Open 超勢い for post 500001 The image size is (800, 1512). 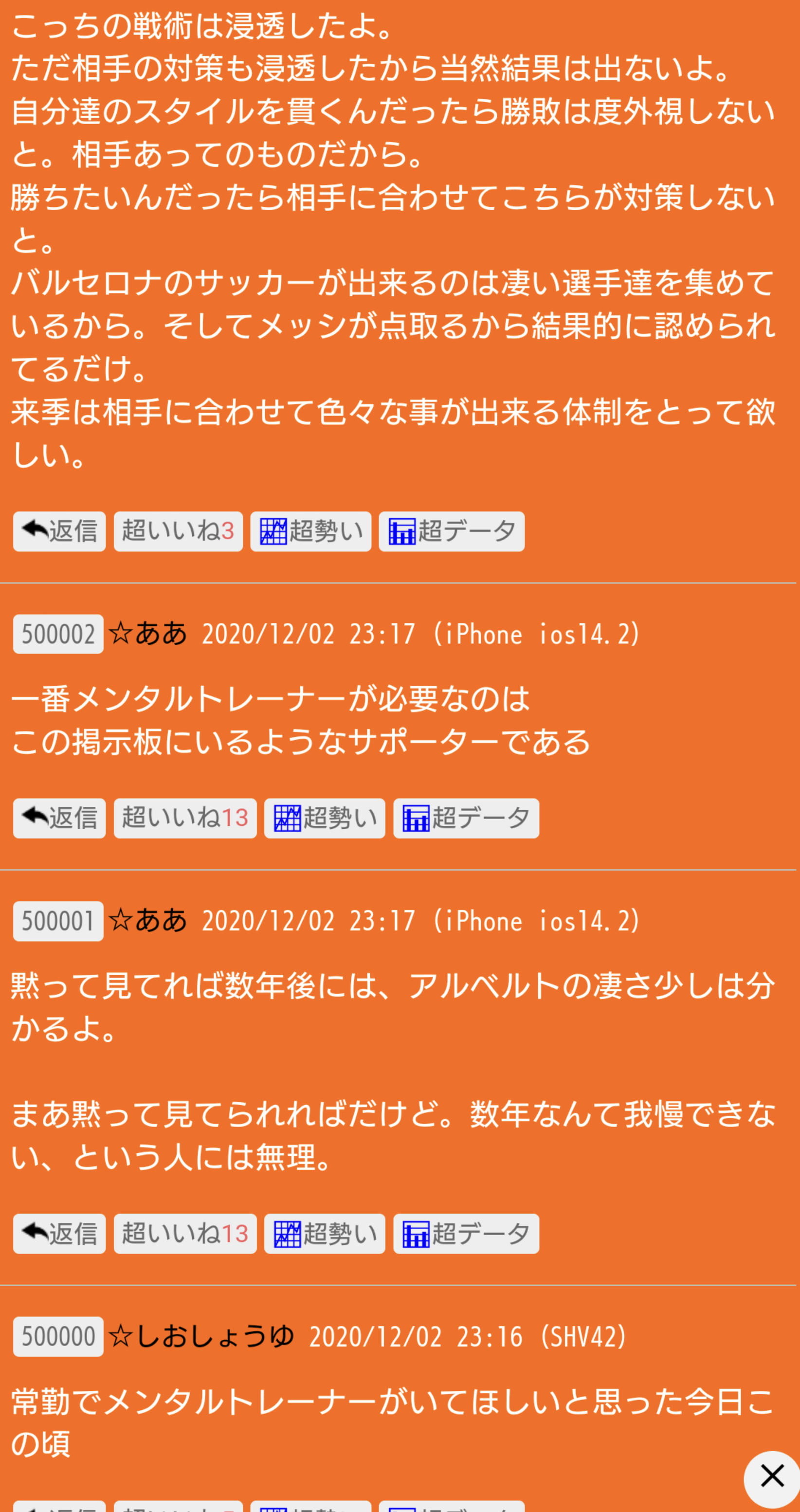point(325,1233)
